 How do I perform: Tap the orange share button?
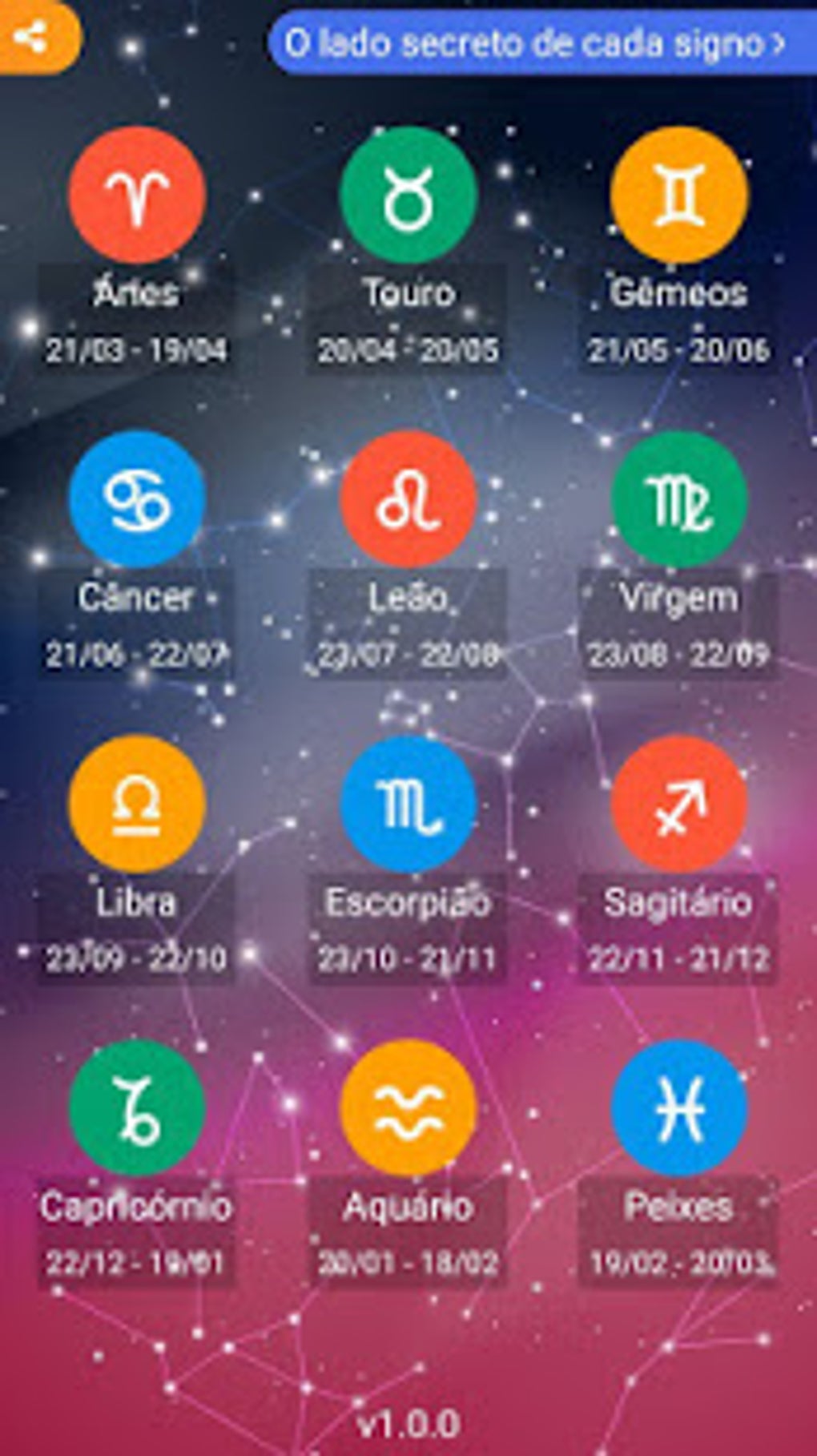pyautogui.click(x=36, y=37)
